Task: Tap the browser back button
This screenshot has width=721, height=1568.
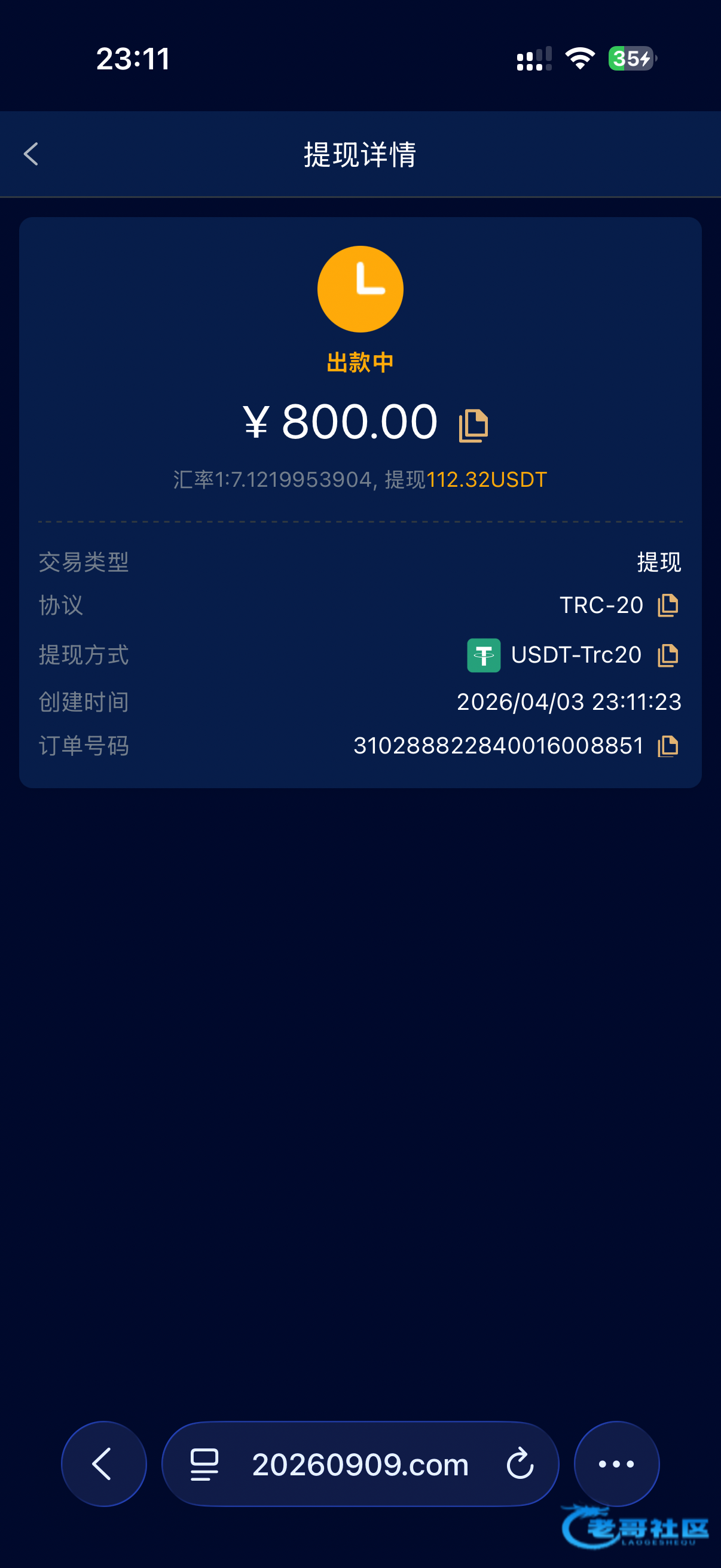Action: click(103, 1464)
